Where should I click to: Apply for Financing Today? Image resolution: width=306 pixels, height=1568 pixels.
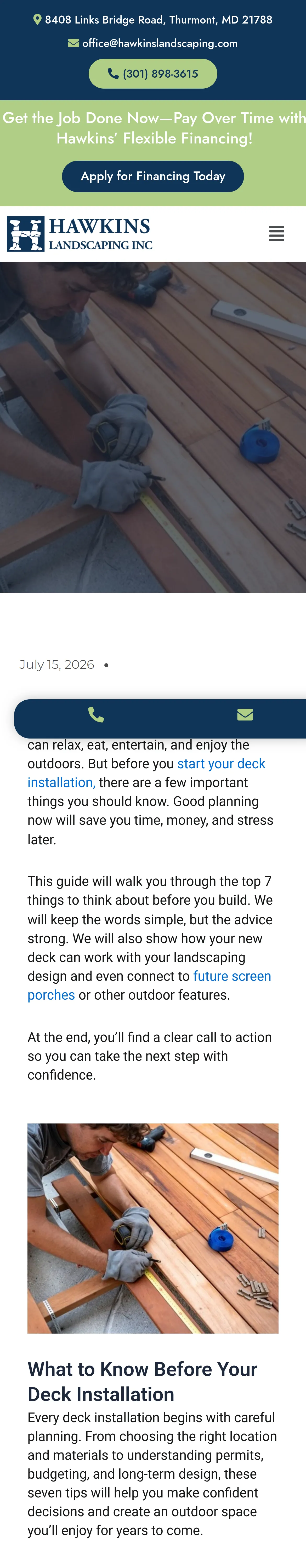[x=153, y=176]
